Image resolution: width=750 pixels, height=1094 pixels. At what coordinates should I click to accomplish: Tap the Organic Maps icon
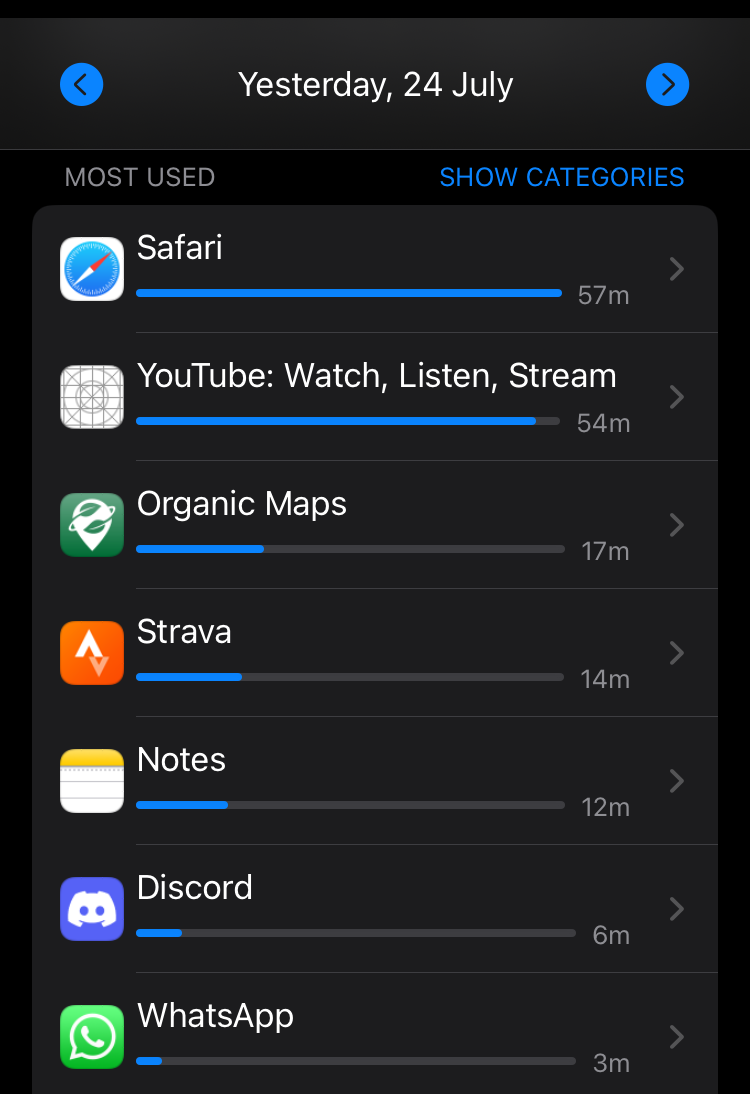pos(91,524)
